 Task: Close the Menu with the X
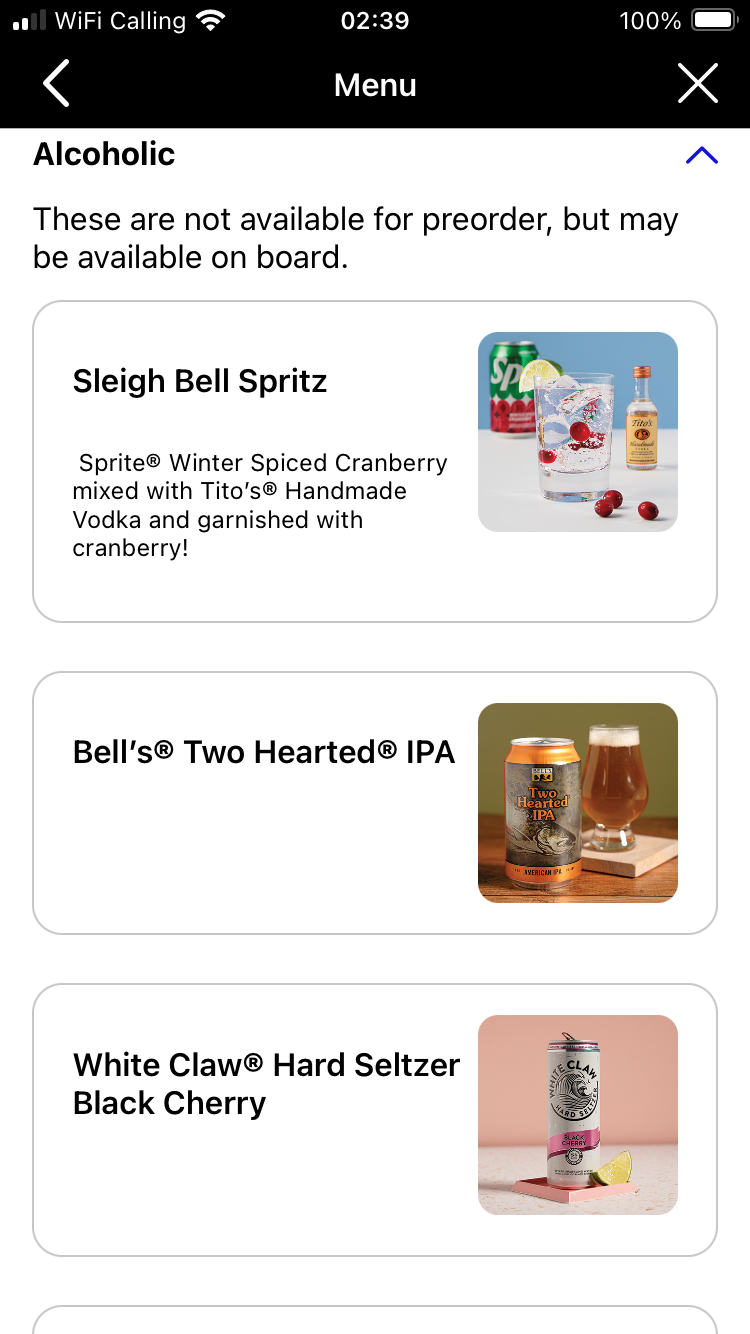pyautogui.click(x=697, y=84)
